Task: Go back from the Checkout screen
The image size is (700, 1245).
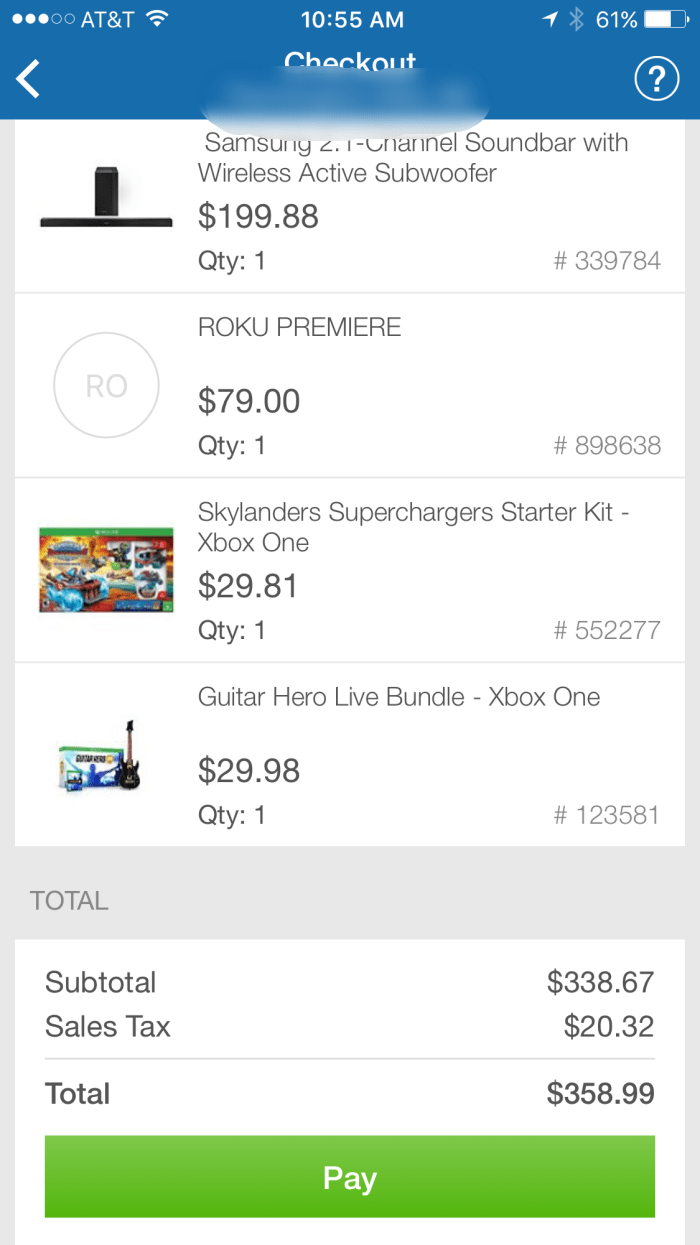Action: coord(29,79)
